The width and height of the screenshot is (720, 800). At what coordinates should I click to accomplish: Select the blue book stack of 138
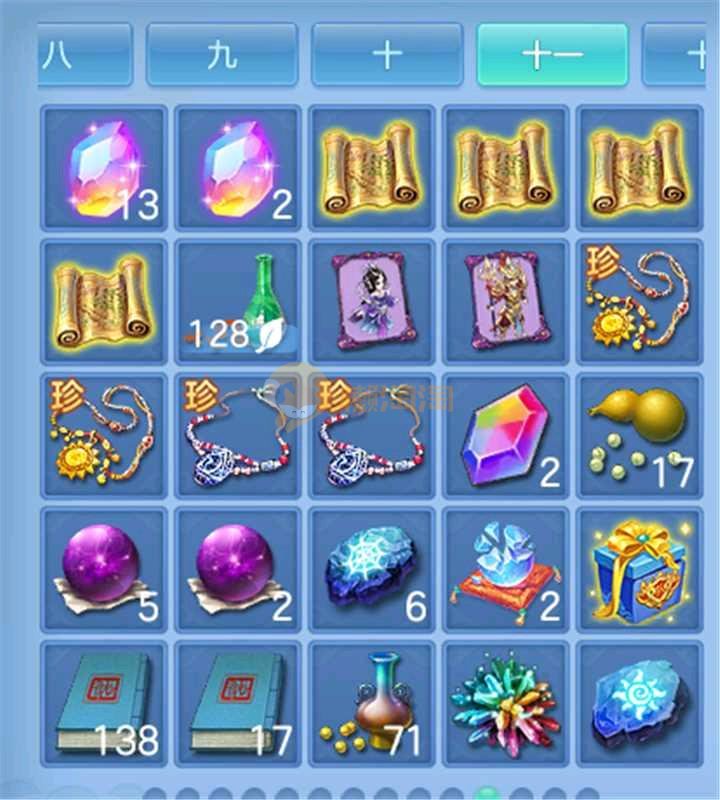pyautogui.click(x=104, y=704)
